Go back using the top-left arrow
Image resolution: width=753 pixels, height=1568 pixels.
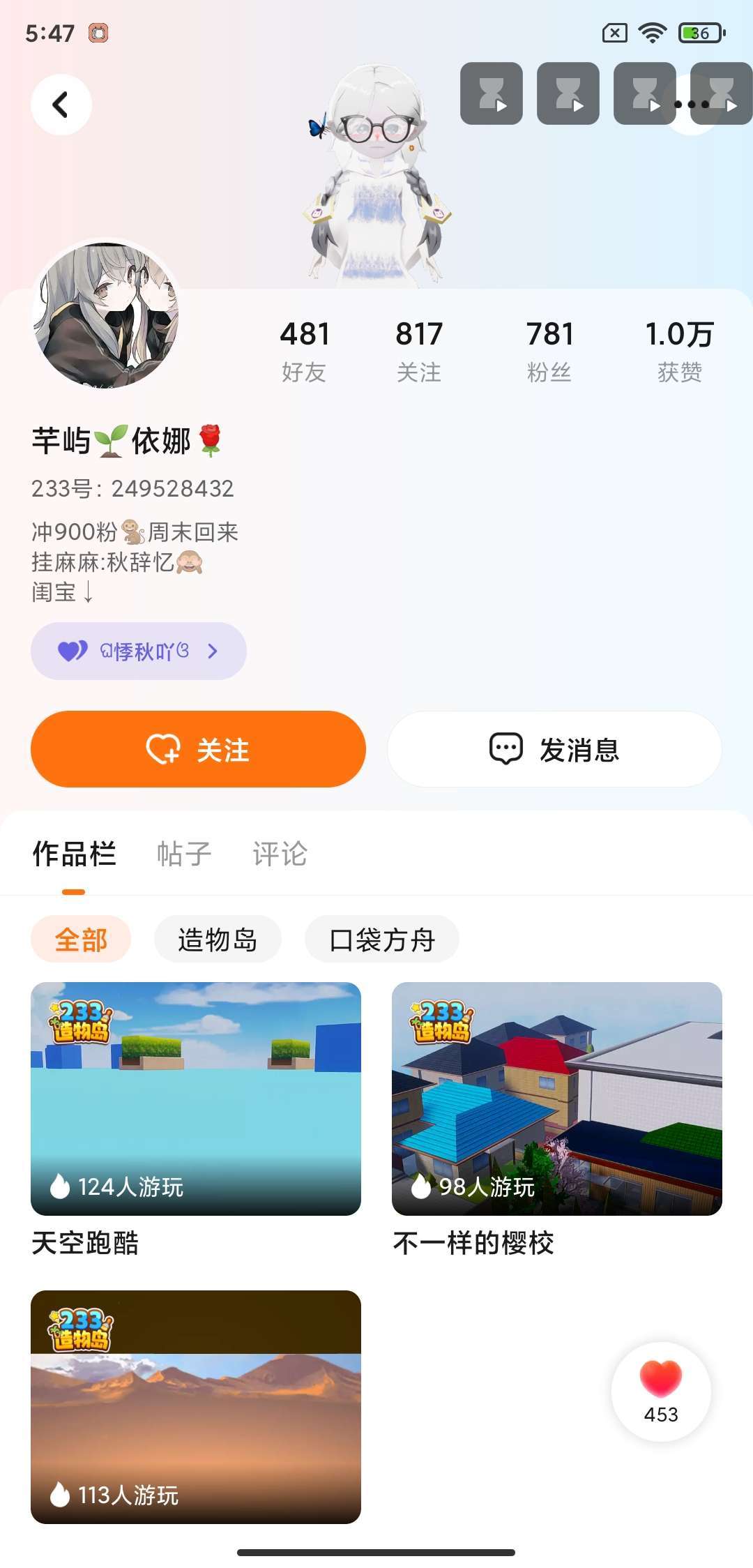(x=61, y=105)
